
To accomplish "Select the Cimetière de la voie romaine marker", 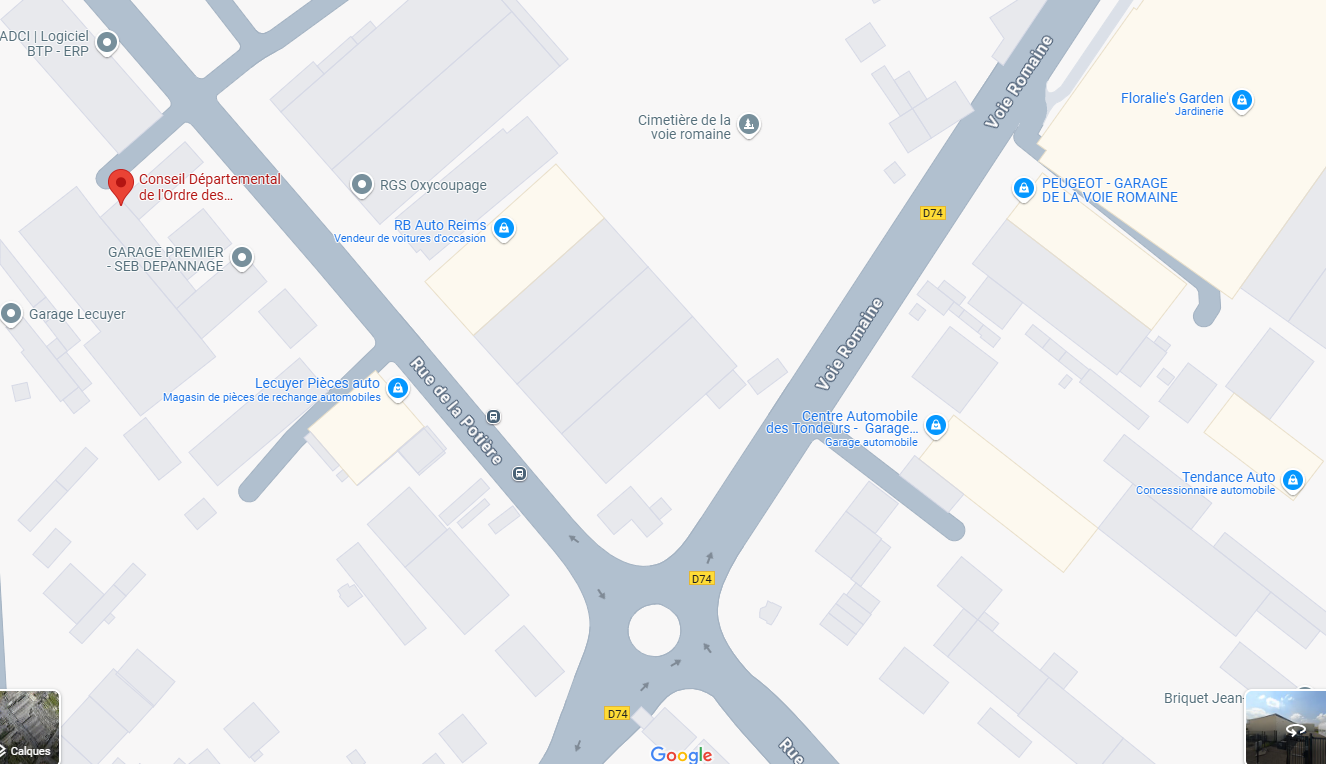I will tap(748, 125).
